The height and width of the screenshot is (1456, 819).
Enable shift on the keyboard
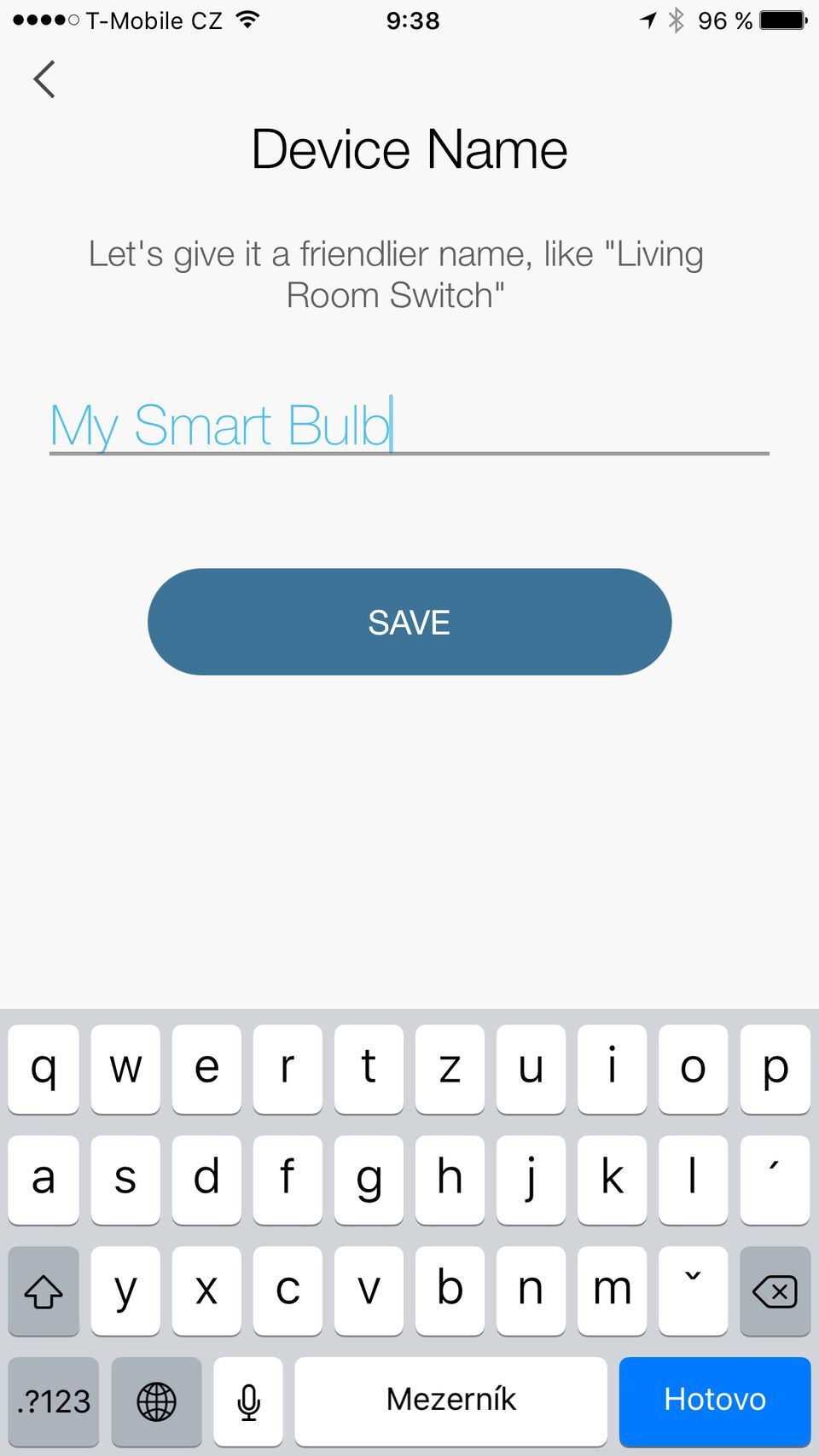(44, 1291)
